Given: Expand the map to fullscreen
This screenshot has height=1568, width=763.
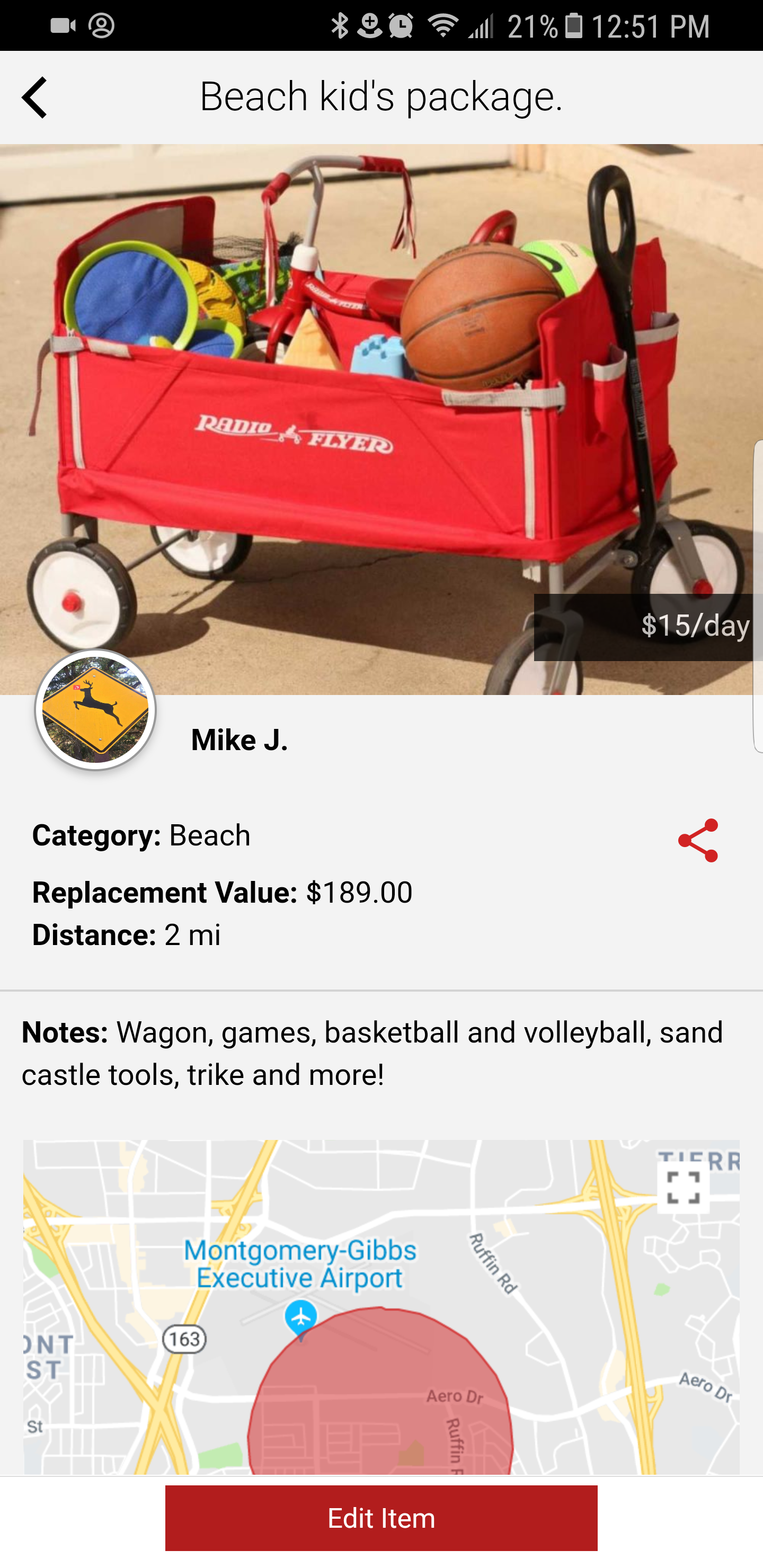Looking at the screenshot, I should (682, 1188).
